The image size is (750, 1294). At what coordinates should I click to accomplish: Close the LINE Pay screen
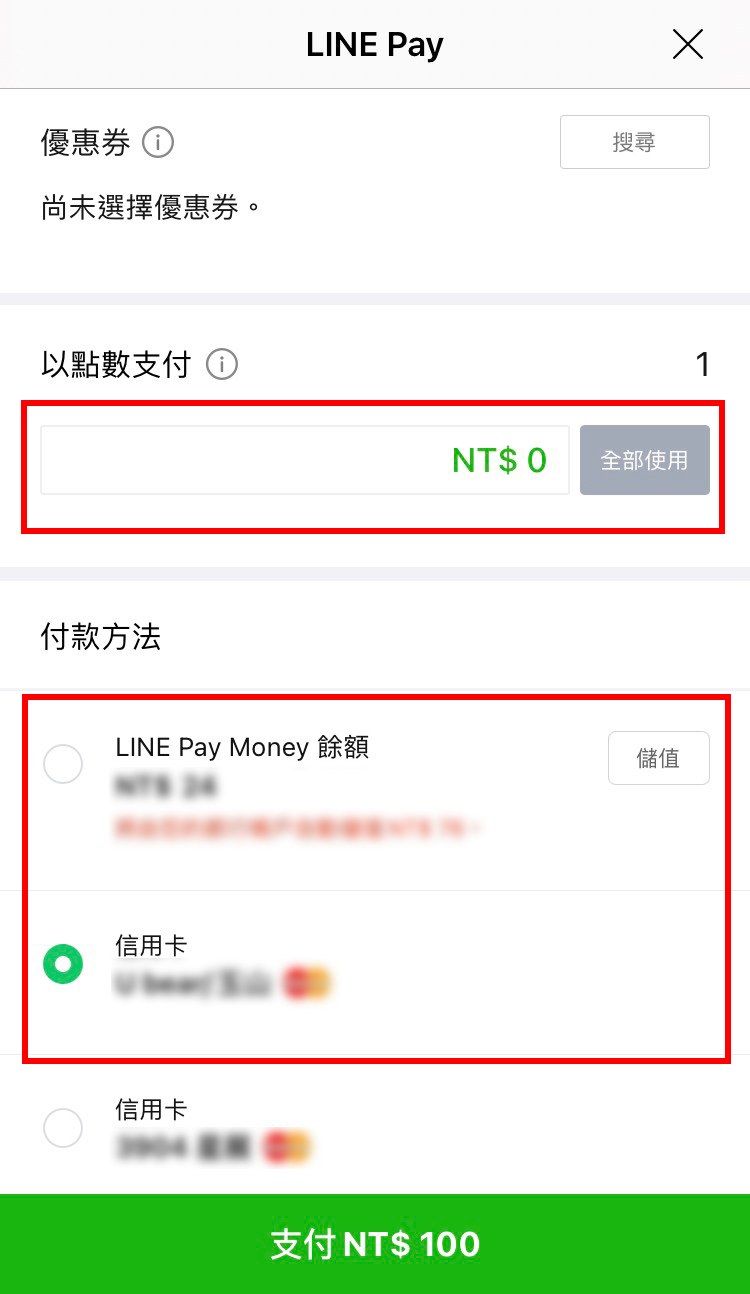[687, 44]
